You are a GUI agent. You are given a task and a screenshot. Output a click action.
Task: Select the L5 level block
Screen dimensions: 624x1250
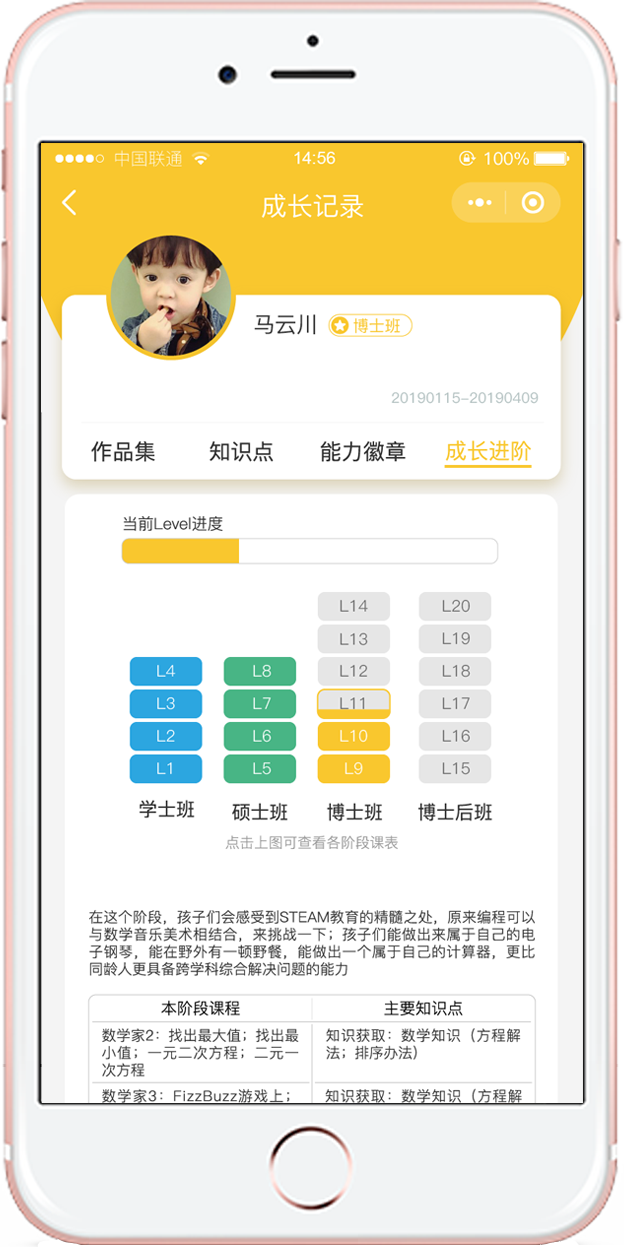point(260,769)
